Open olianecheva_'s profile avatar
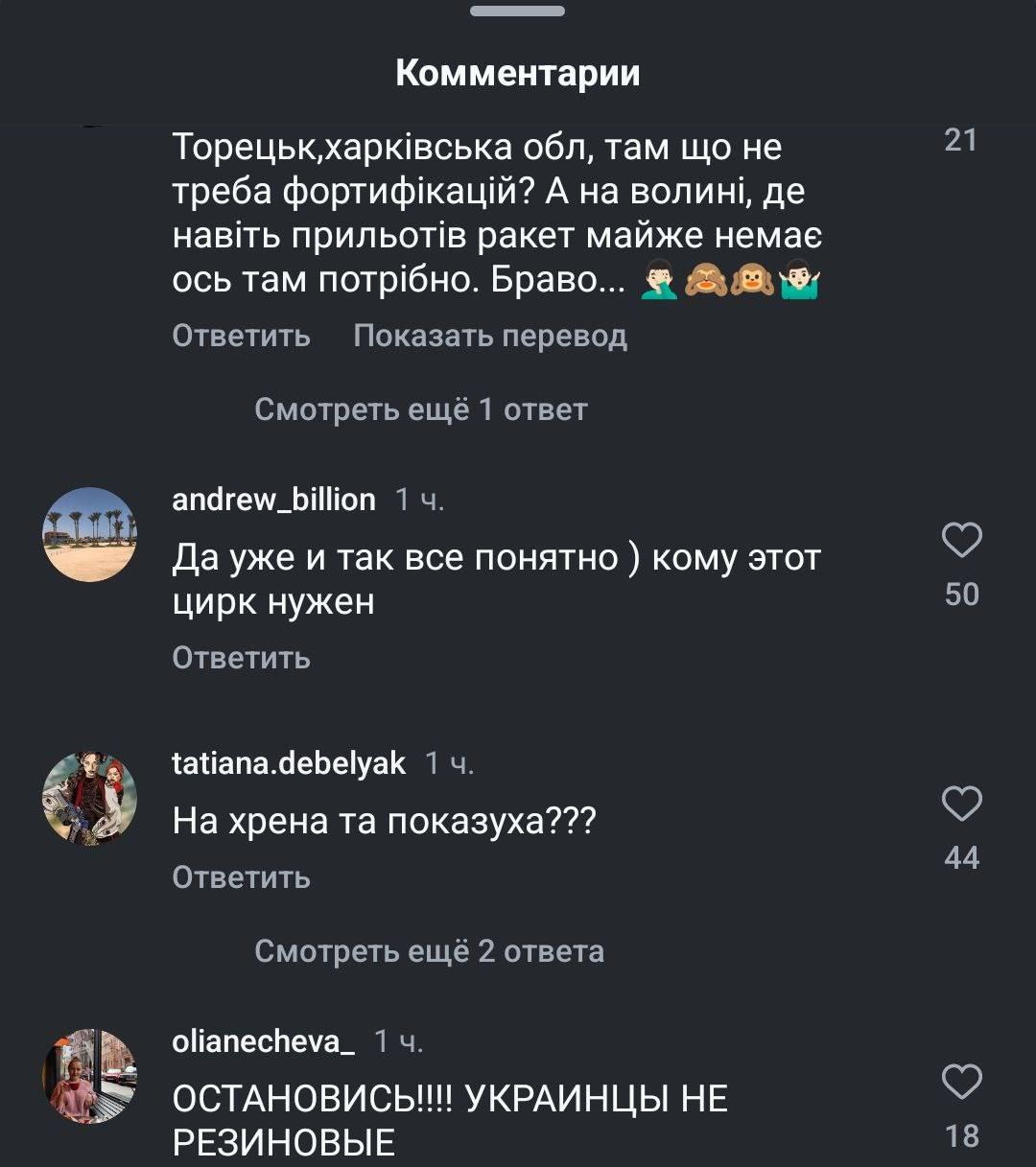 90,1076
